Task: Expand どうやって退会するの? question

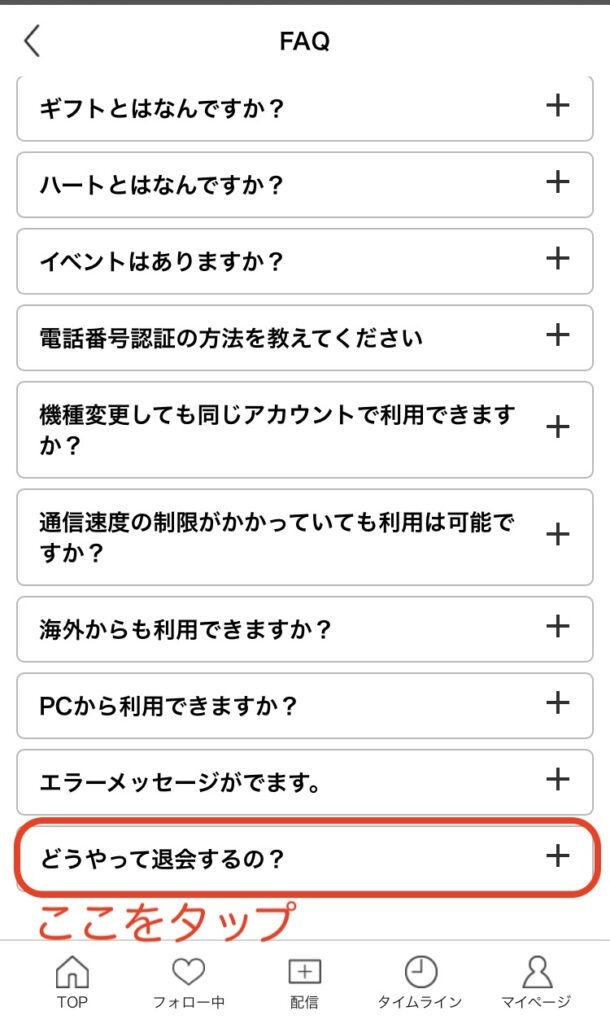Action: click(305, 858)
